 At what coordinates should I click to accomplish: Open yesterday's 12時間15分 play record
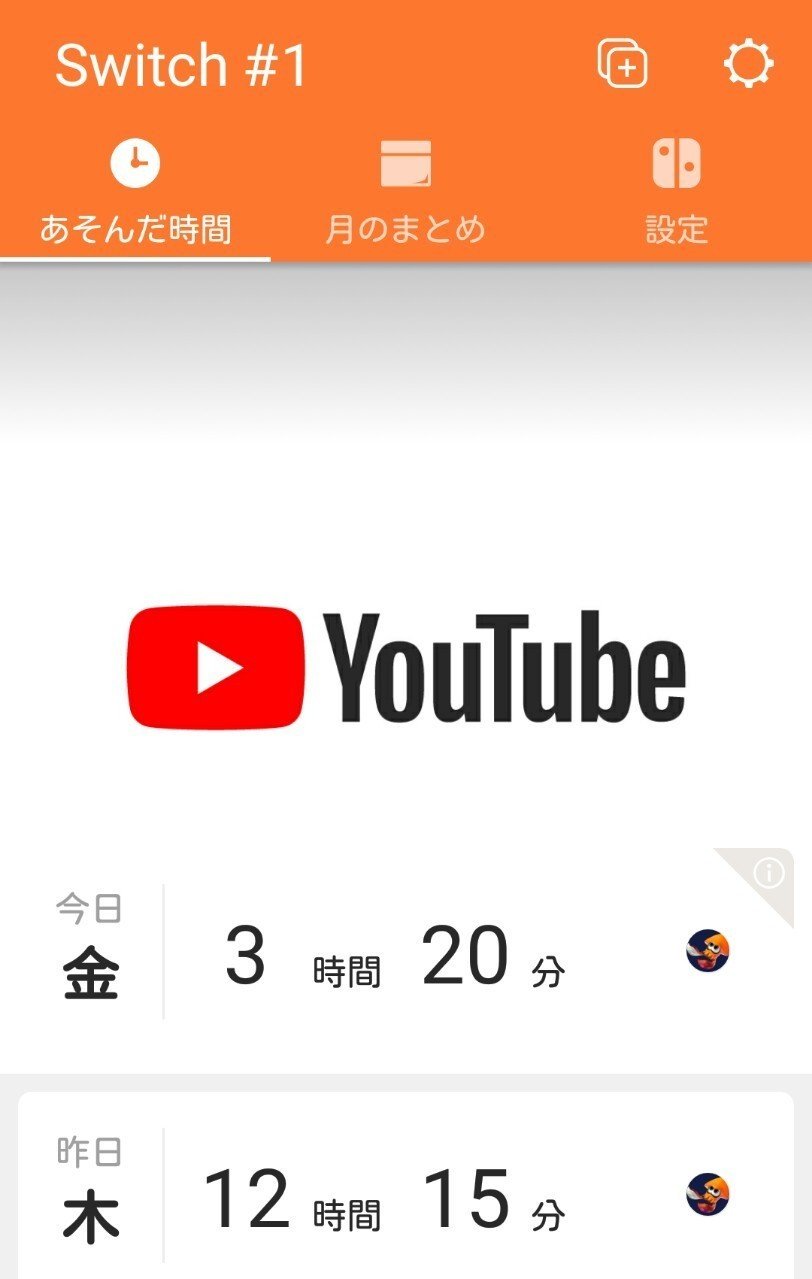tap(400, 1195)
